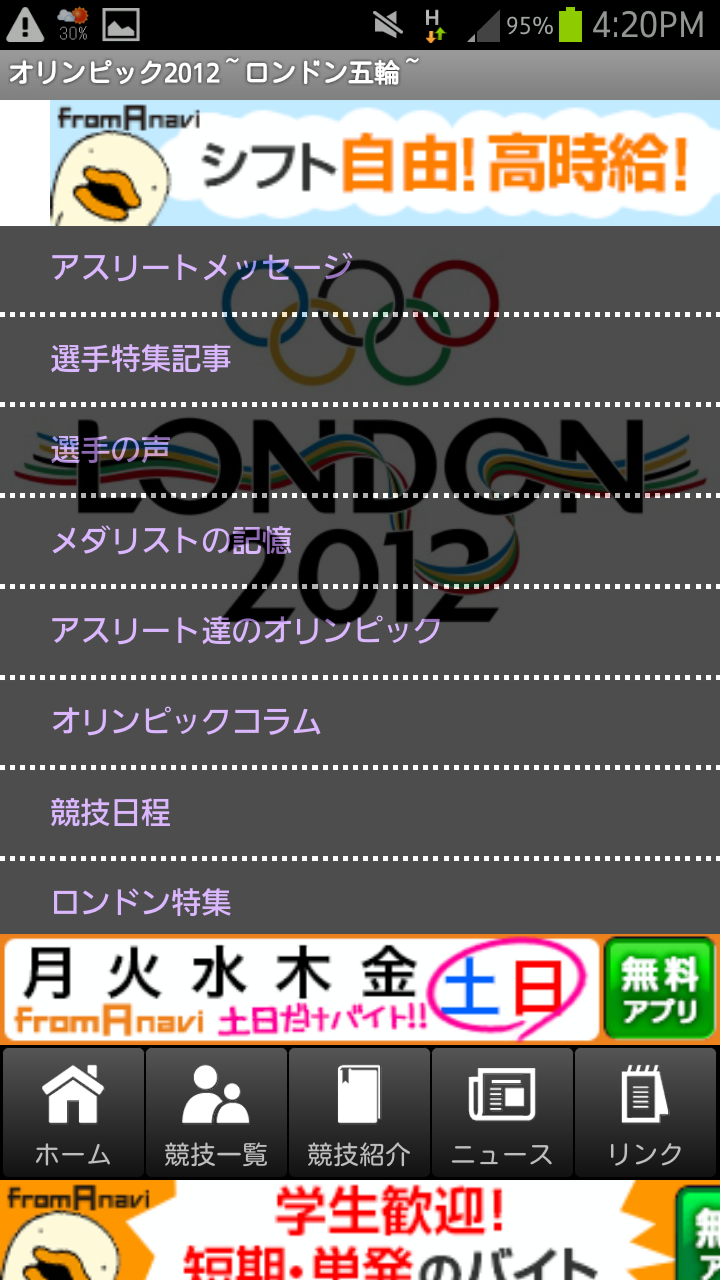The height and width of the screenshot is (1280, 720).
Task: View 競技日程 schedule
Action: tap(360, 813)
